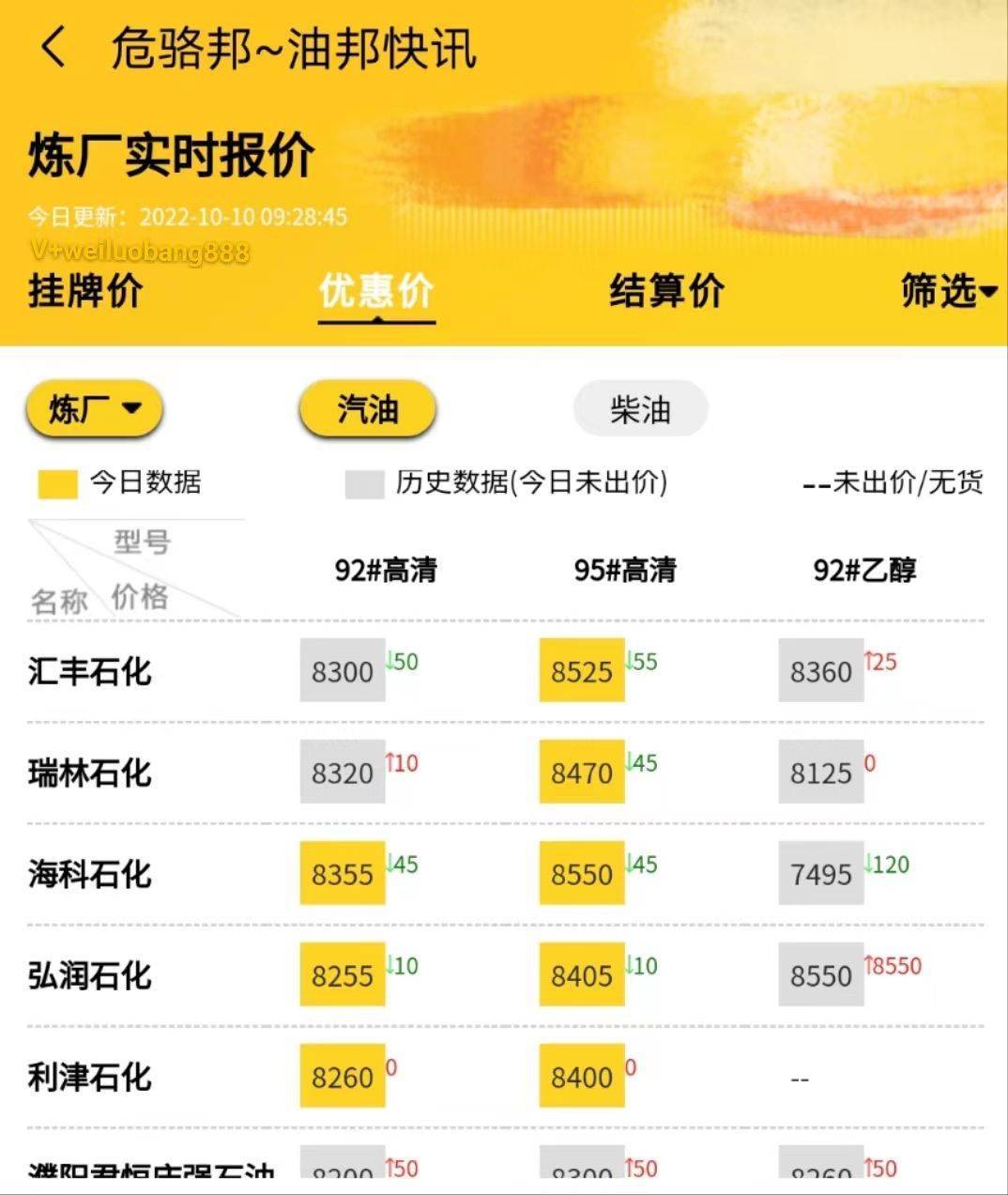Select the 汽油 fuel type toggle
1008x1195 pixels.
pyautogui.click(x=366, y=409)
